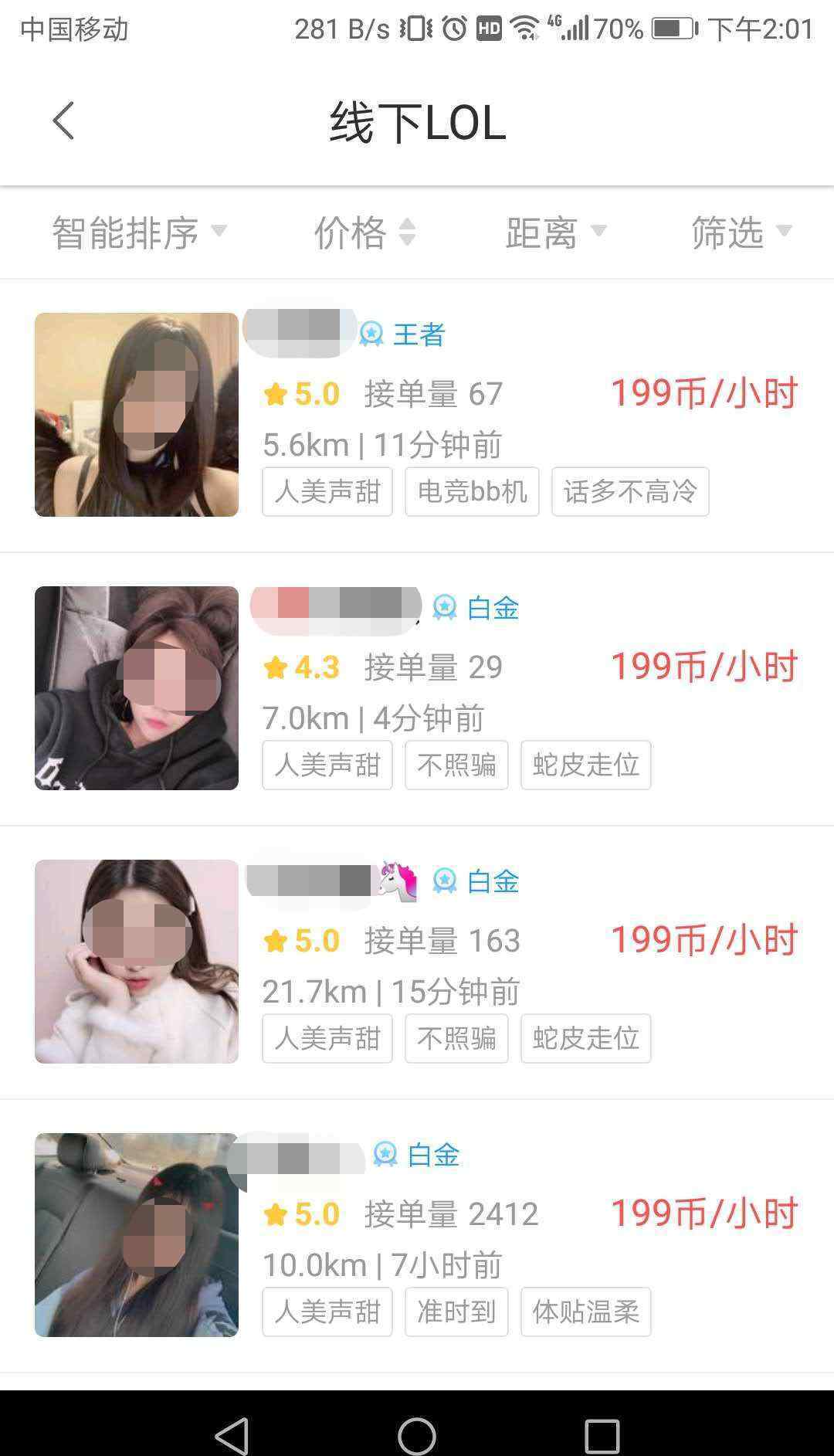The image size is (834, 1456).
Task: Open the 白金 player with 接单量 2412
Action: coord(417,1235)
